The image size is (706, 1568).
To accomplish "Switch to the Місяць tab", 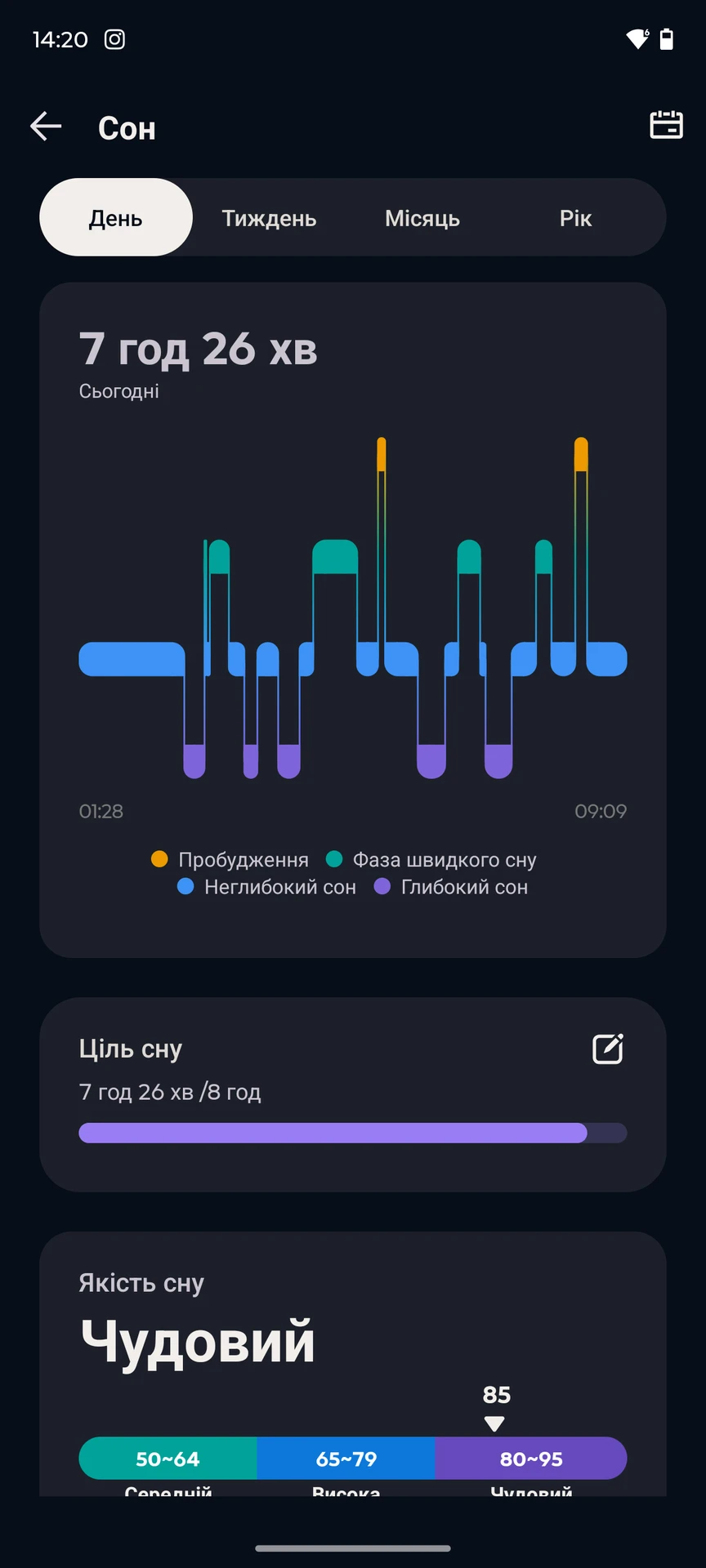I will [x=422, y=218].
